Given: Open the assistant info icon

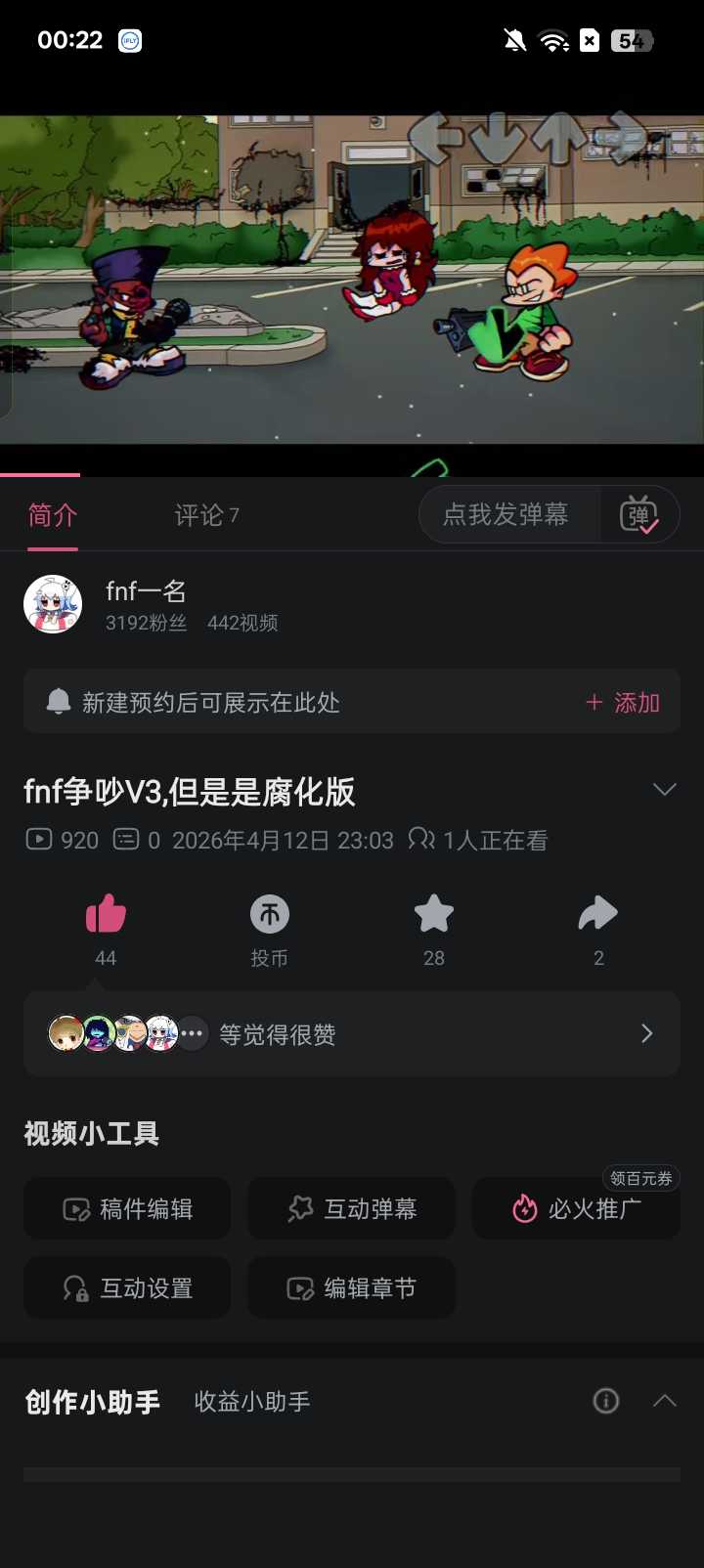Looking at the screenshot, I should (606, 1402).
